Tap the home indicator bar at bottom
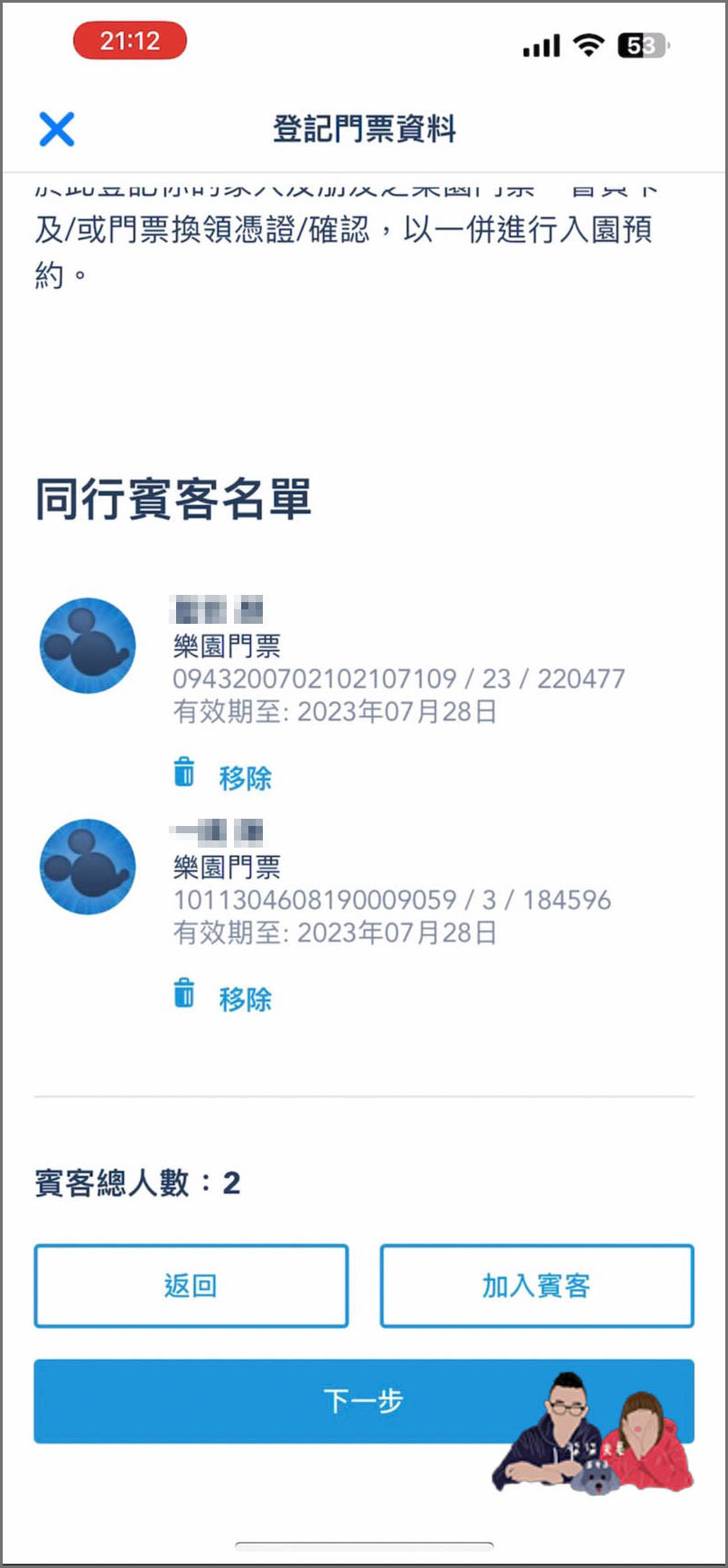728x1568 pixels. tap(364, 1545)
